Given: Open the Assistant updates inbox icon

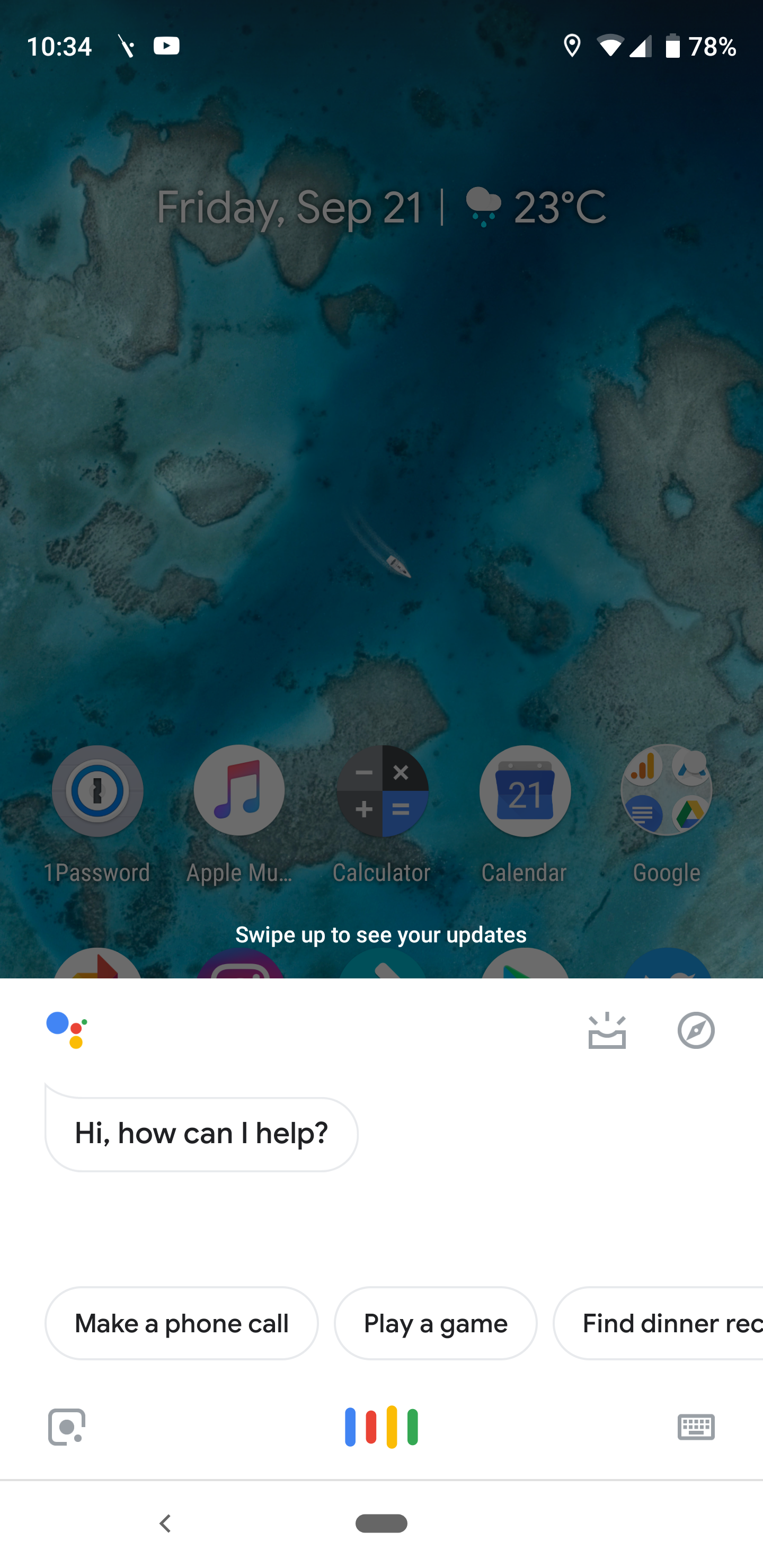Looking at the screenshot, I should pos(607,1031).
